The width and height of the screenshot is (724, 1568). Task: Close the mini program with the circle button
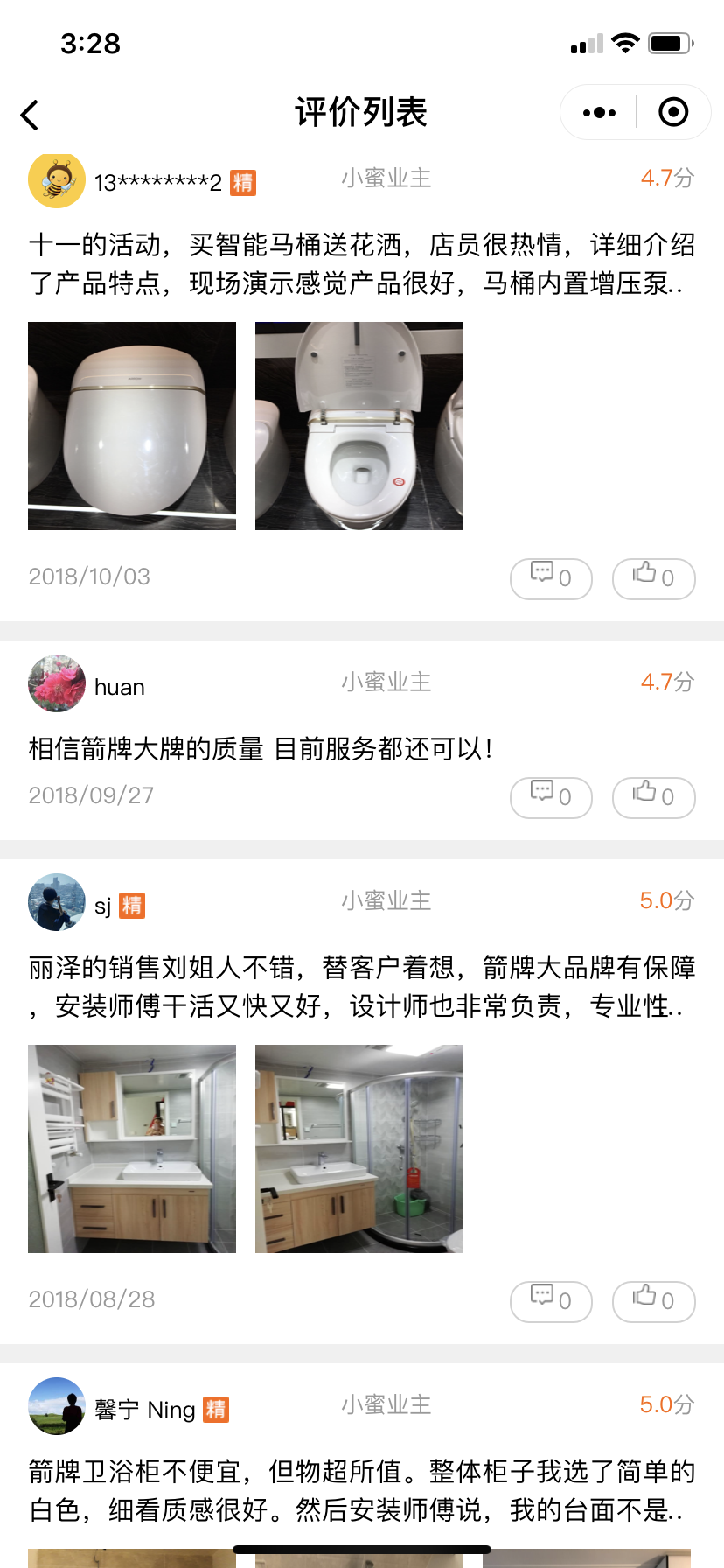[672, 113]
